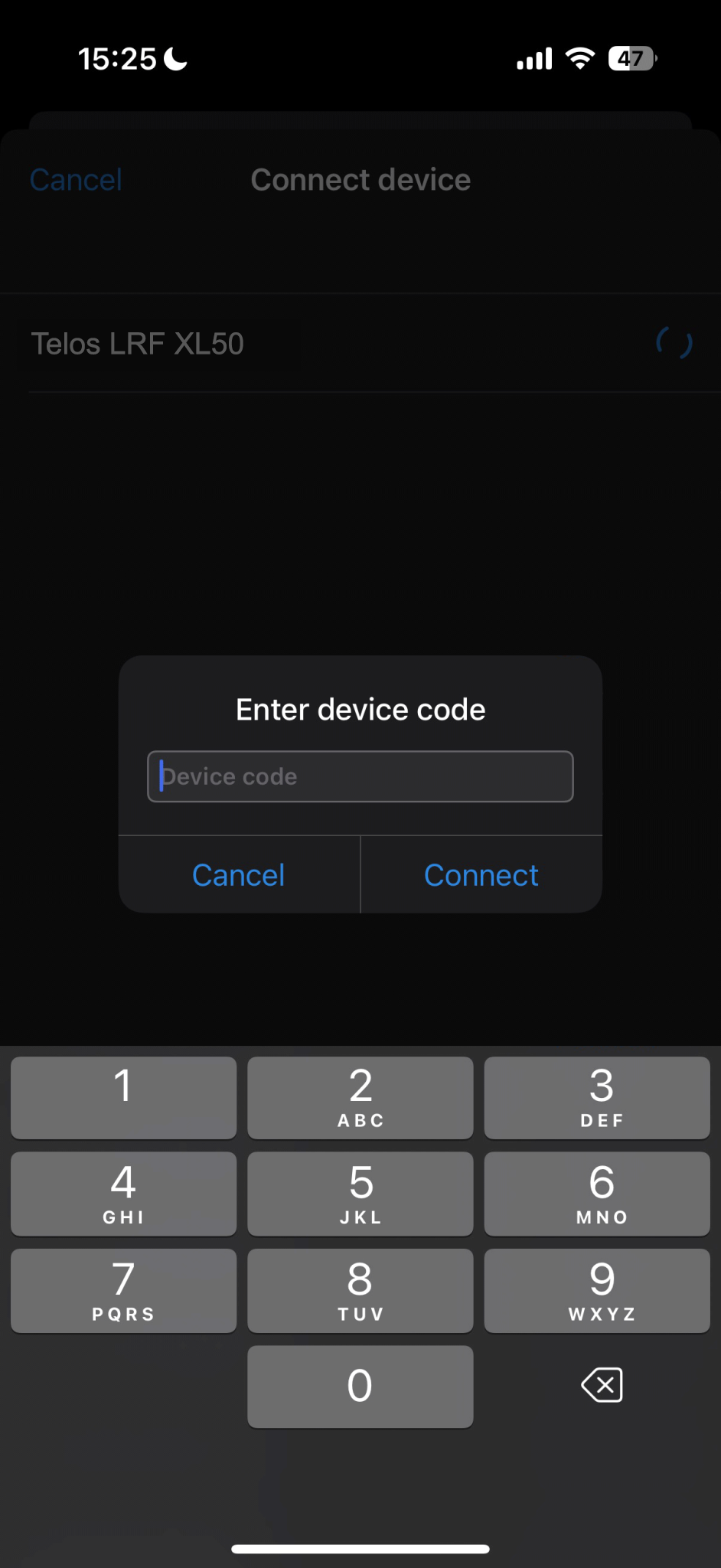Type digit 1 on the keypad

(123, 1097)
